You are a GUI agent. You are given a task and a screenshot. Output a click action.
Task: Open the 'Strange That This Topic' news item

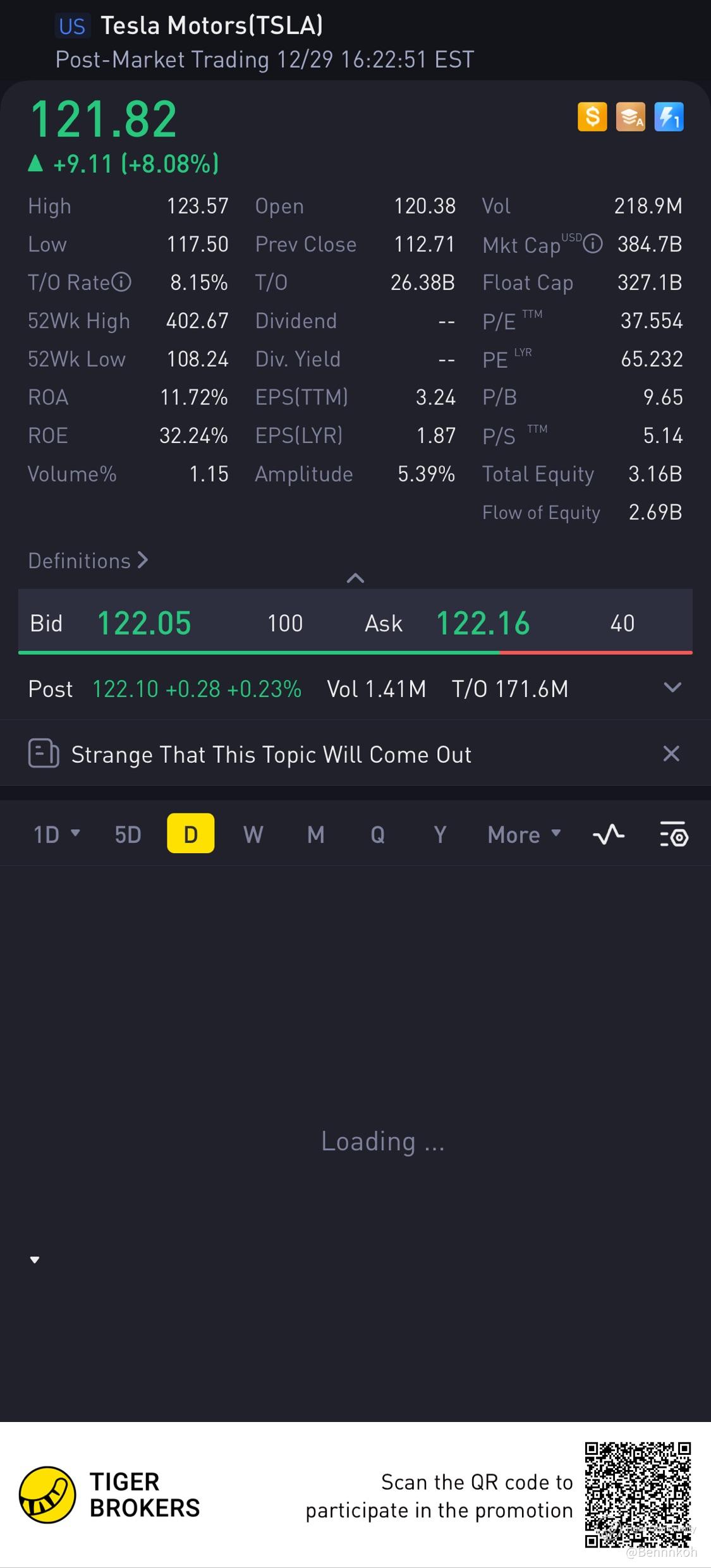tap(271, 755)
